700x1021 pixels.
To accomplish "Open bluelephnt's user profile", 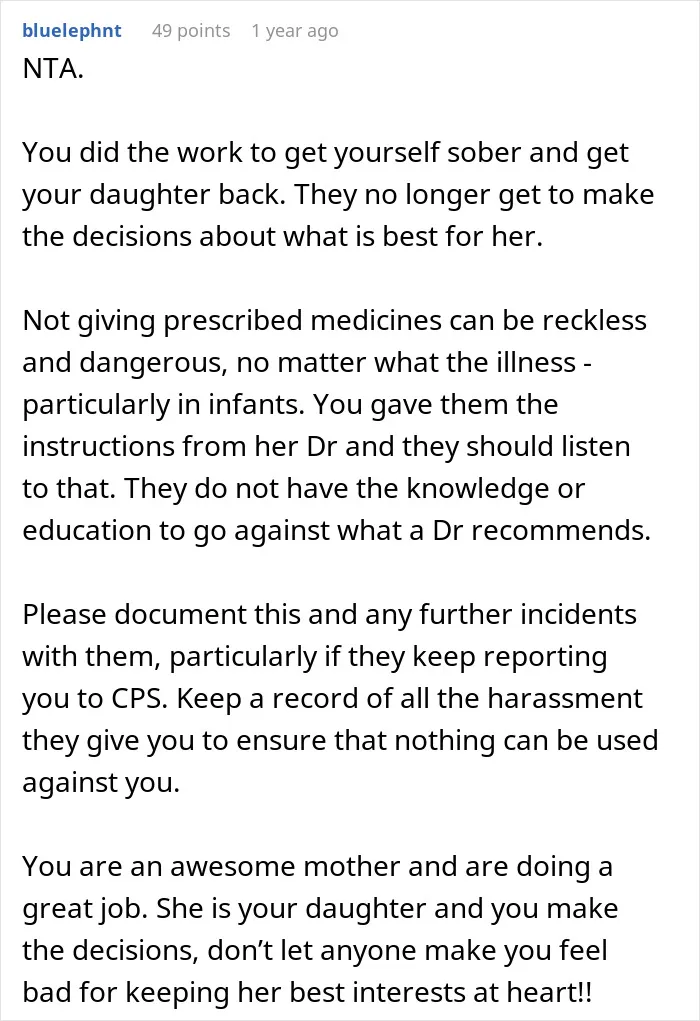I will [x=72, y=31].
